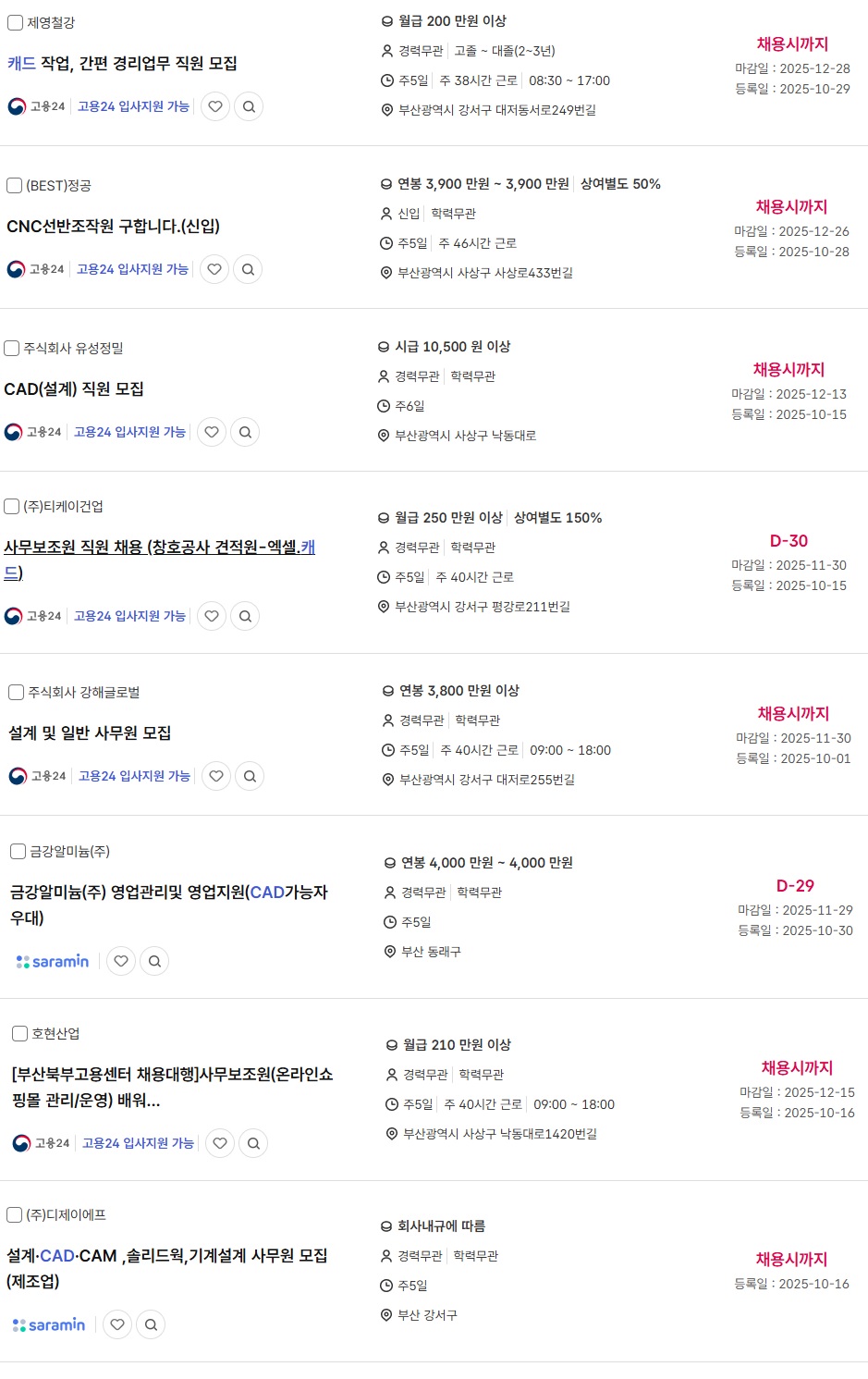This screenshot has height=1379, width=868.
Task: Tap 고용24 입사지원 가능 under CNC선반조작원 posting
Action: point(132,269)
